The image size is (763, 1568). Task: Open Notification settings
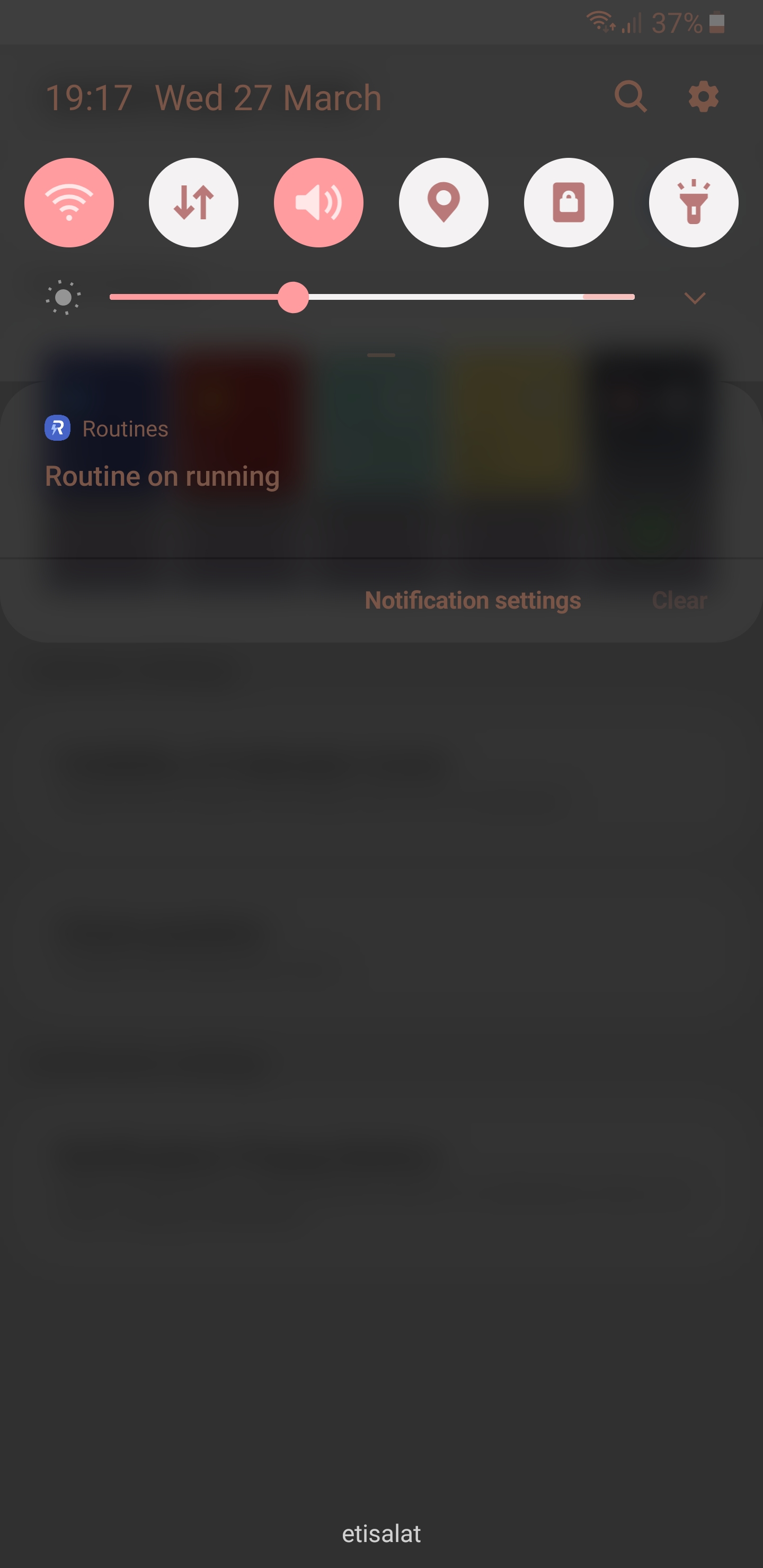point(473,600)
